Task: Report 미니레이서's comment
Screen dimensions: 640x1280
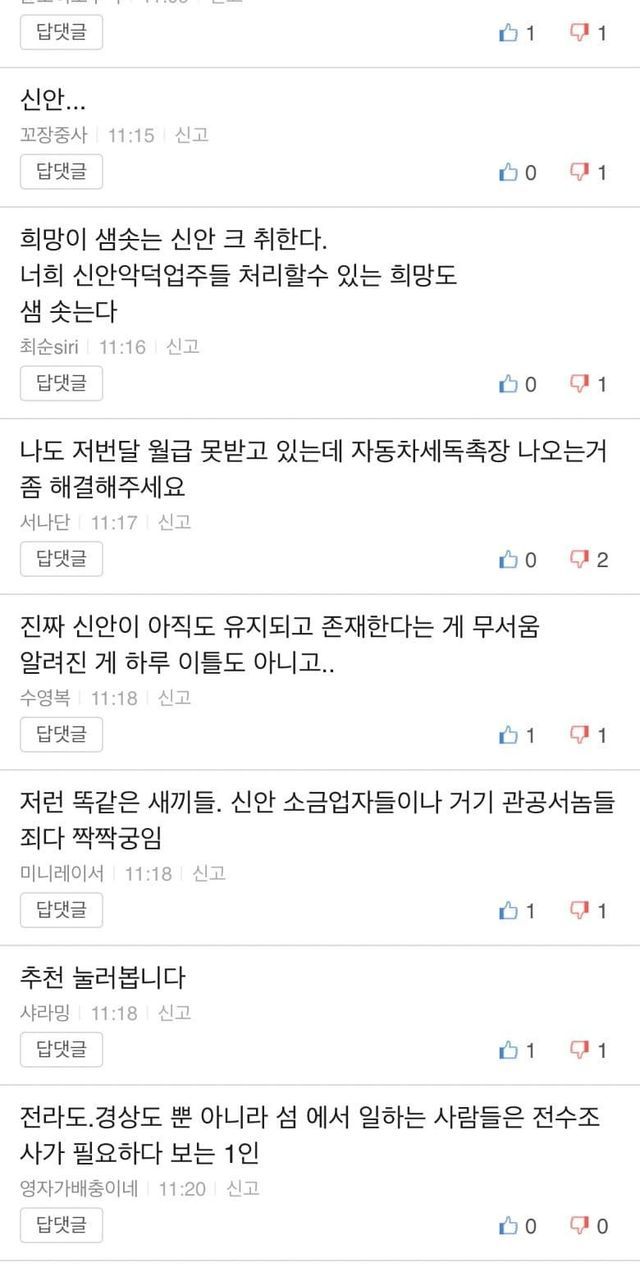Action: click(209, 873)
